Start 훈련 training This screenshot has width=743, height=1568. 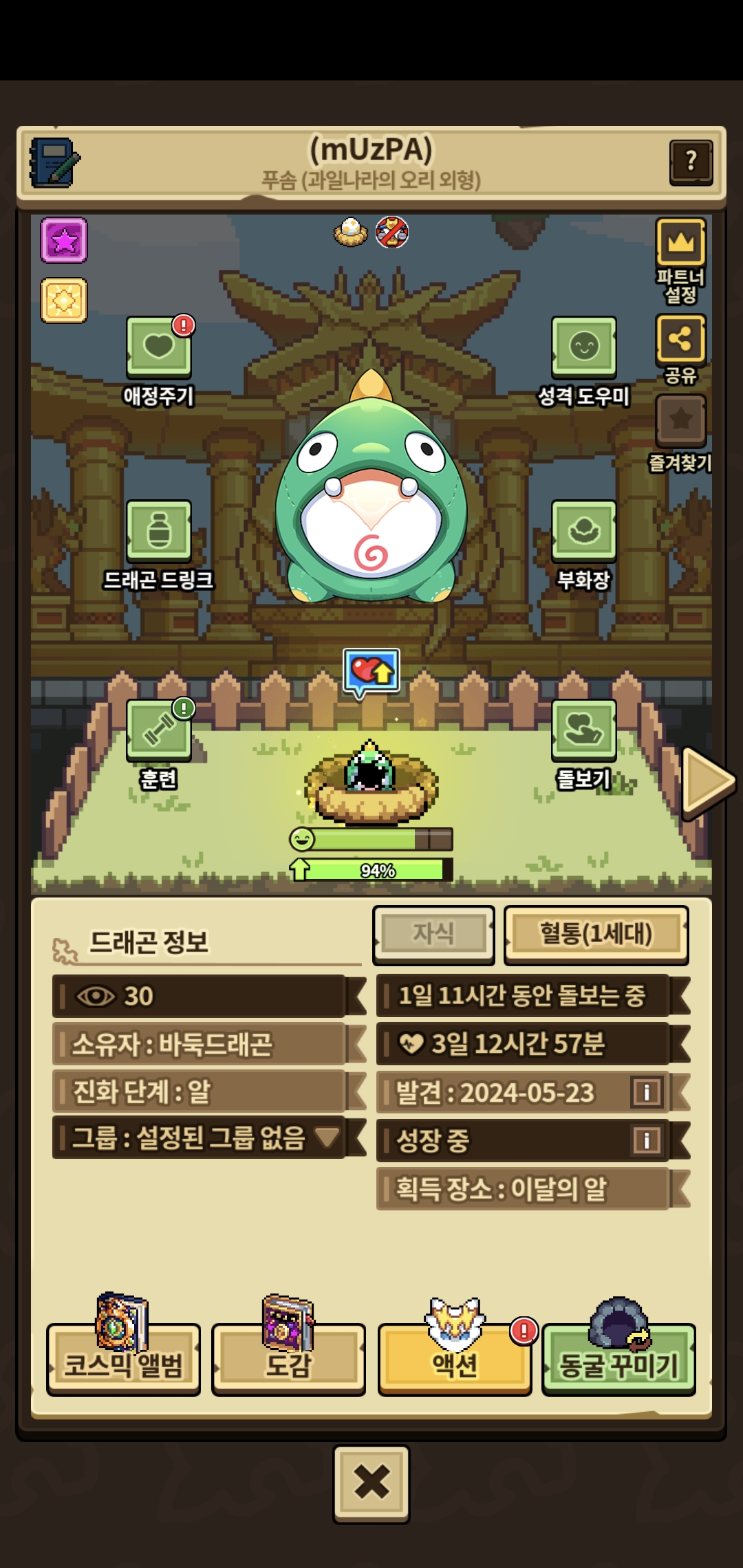[159, 730]
